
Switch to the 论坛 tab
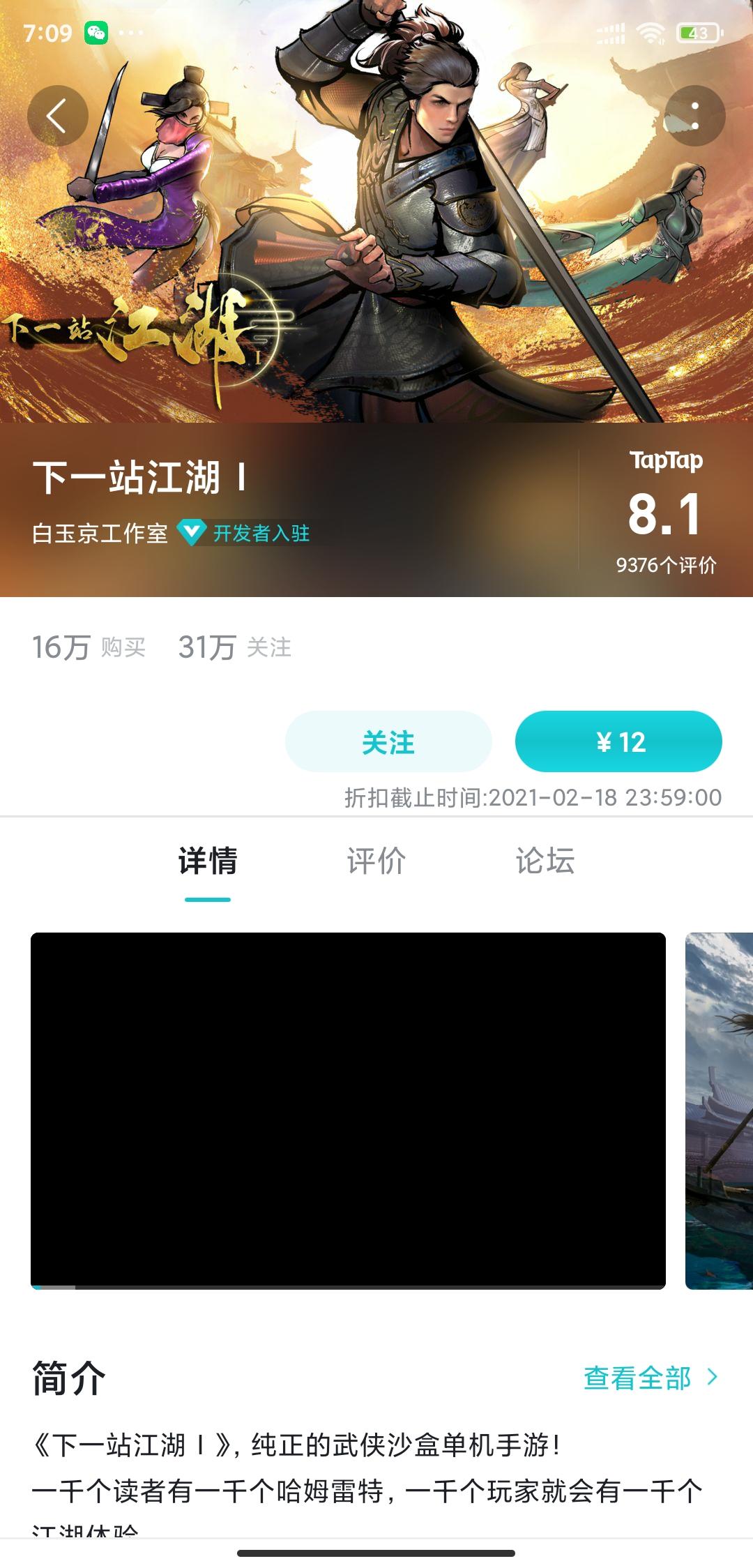coord(545,861)
